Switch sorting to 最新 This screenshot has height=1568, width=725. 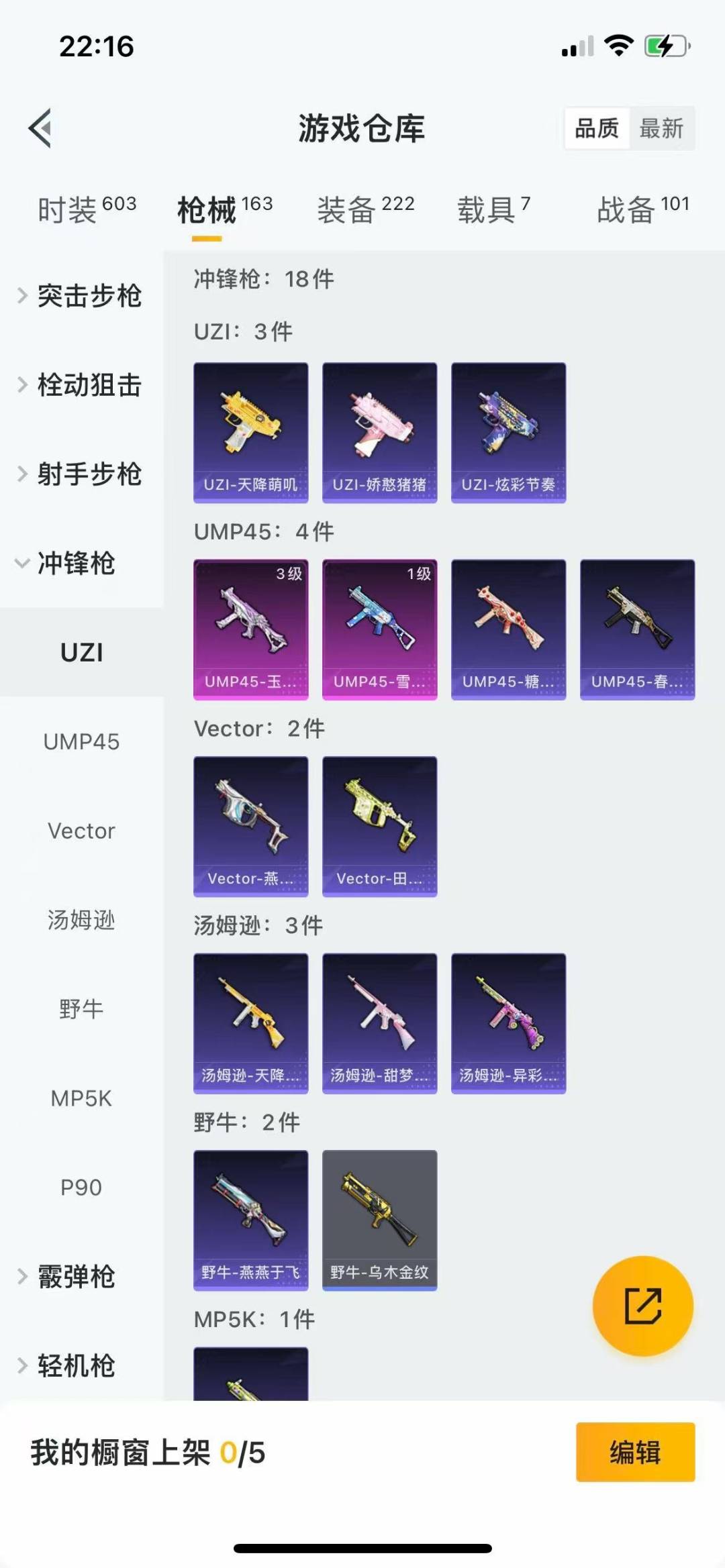tap(661, 127)
